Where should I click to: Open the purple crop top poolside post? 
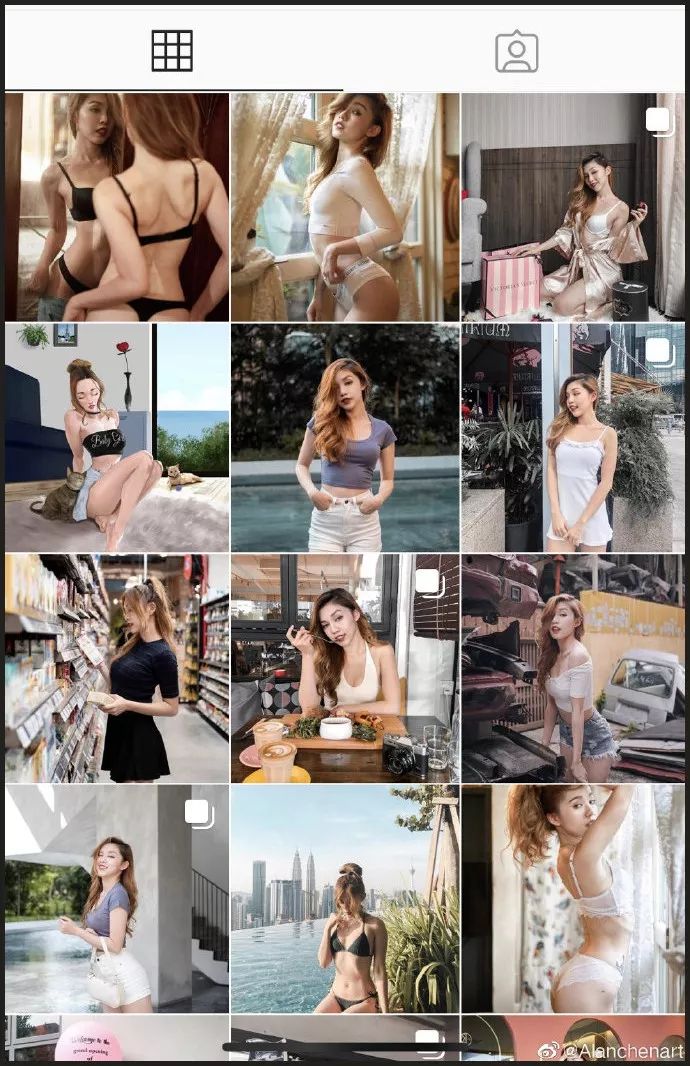point(344,437)
